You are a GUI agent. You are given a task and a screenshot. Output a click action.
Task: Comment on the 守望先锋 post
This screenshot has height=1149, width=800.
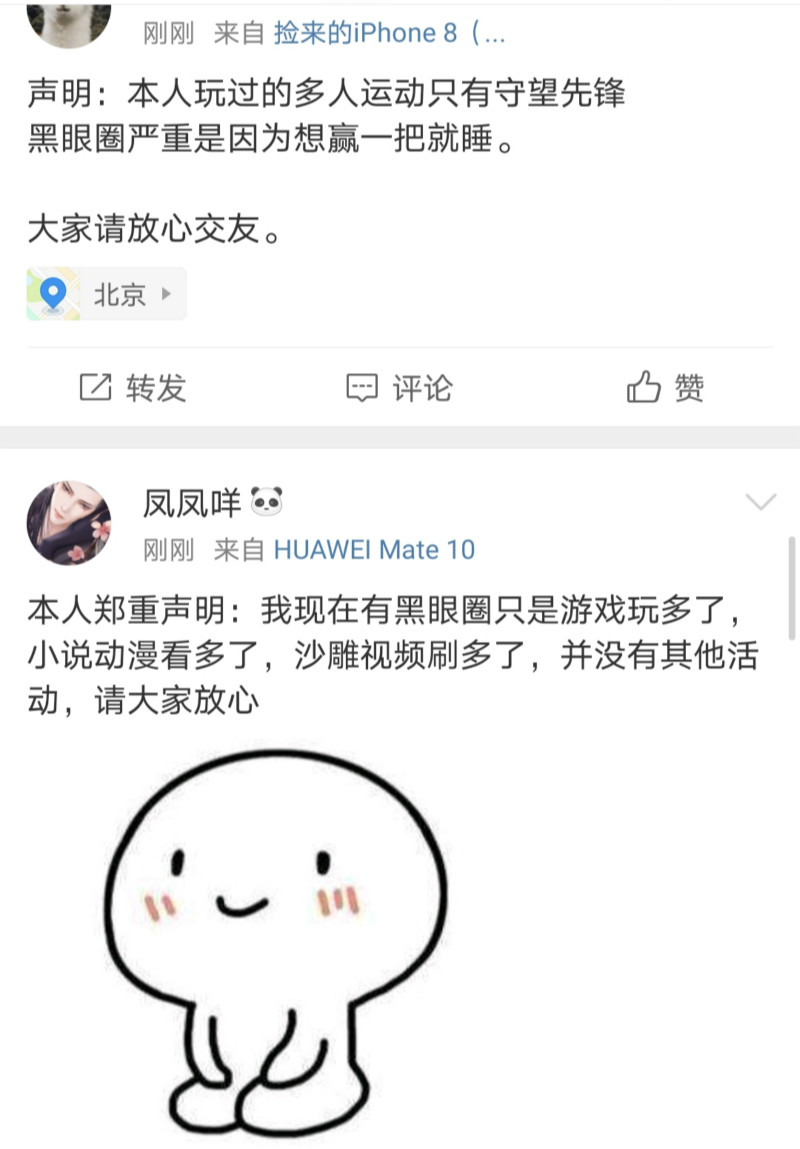coord(399,388)
